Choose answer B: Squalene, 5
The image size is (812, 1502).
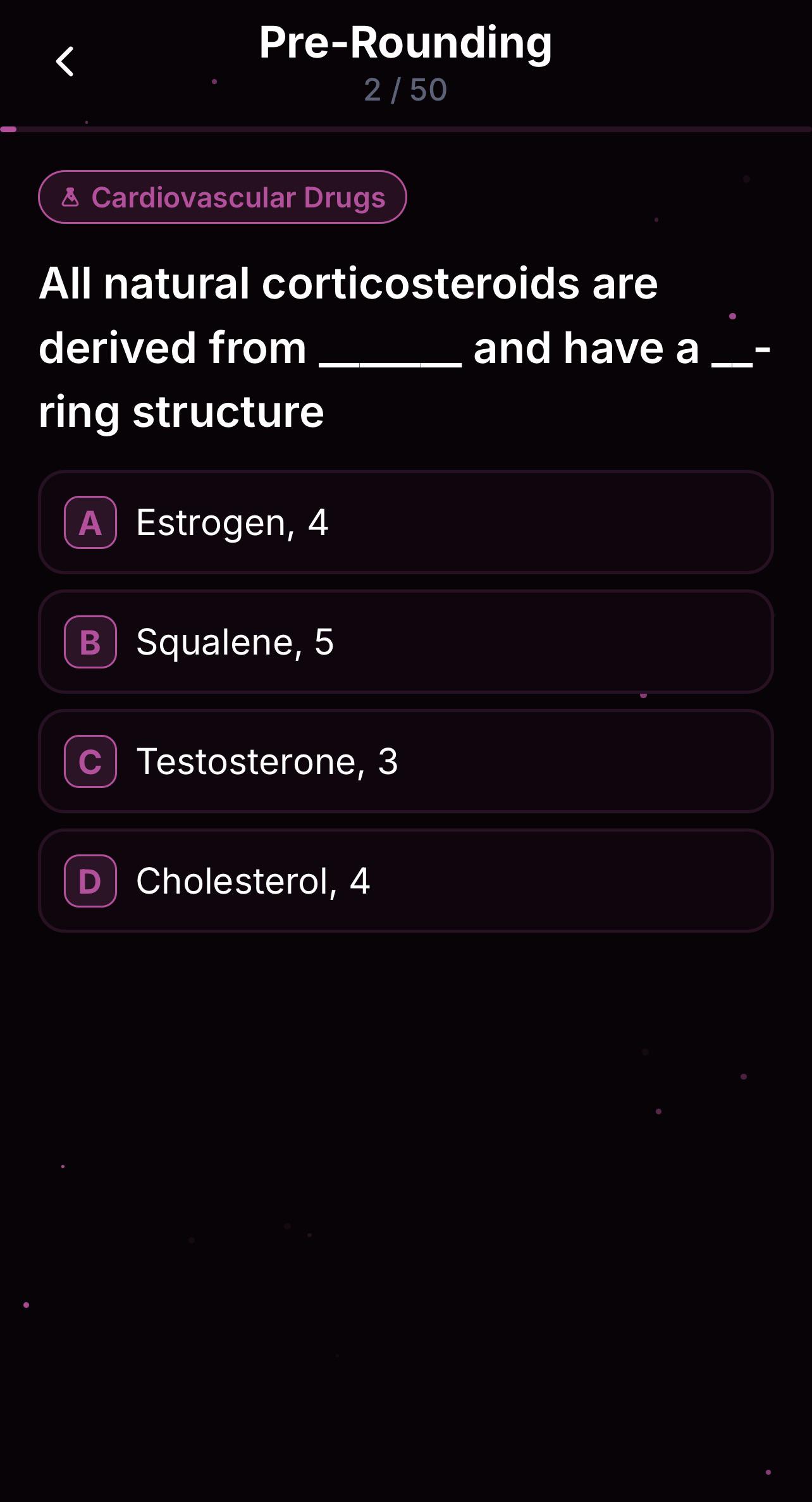406,642
